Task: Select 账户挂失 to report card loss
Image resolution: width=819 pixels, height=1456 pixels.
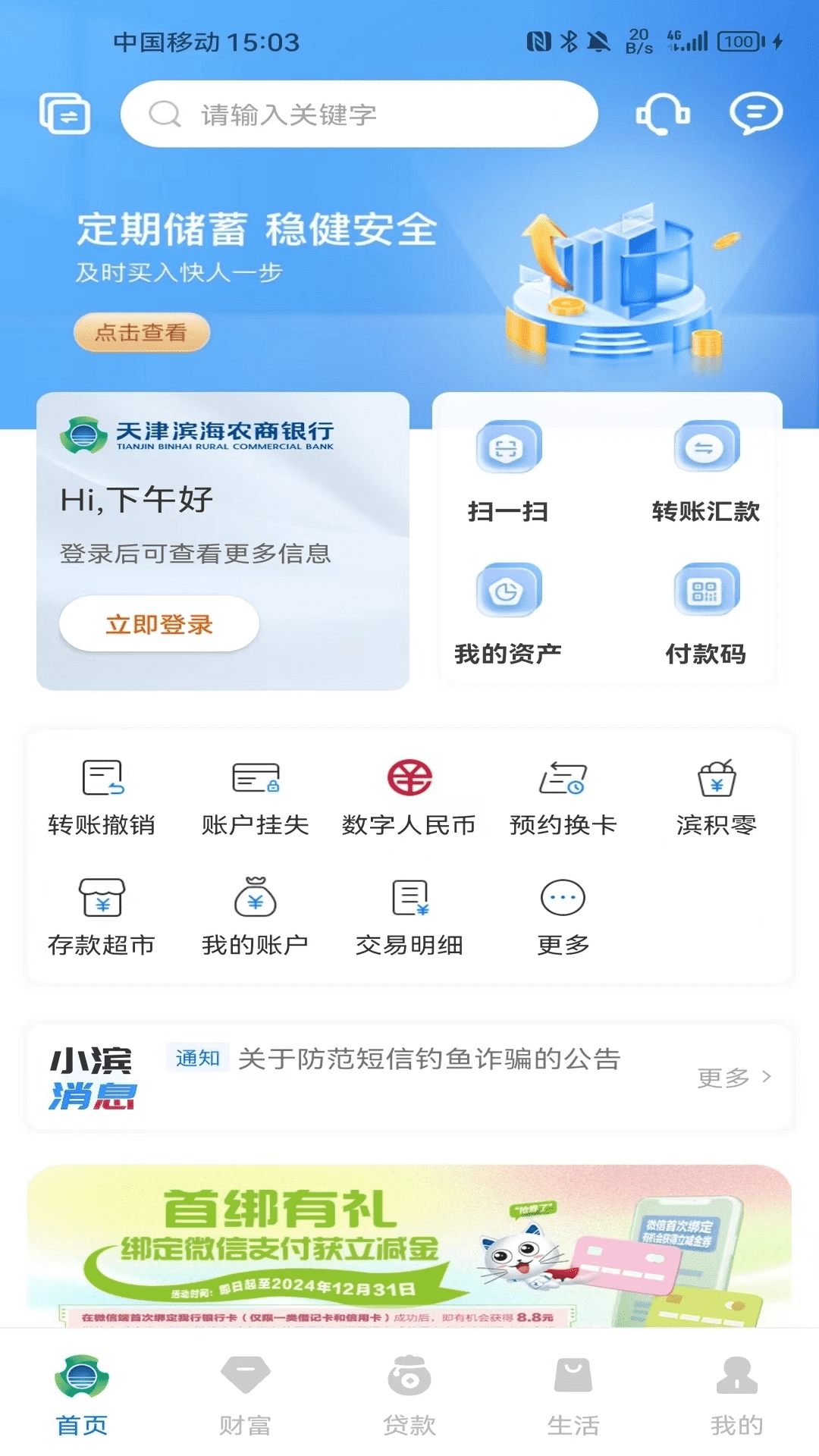Action: coord(256,796)
